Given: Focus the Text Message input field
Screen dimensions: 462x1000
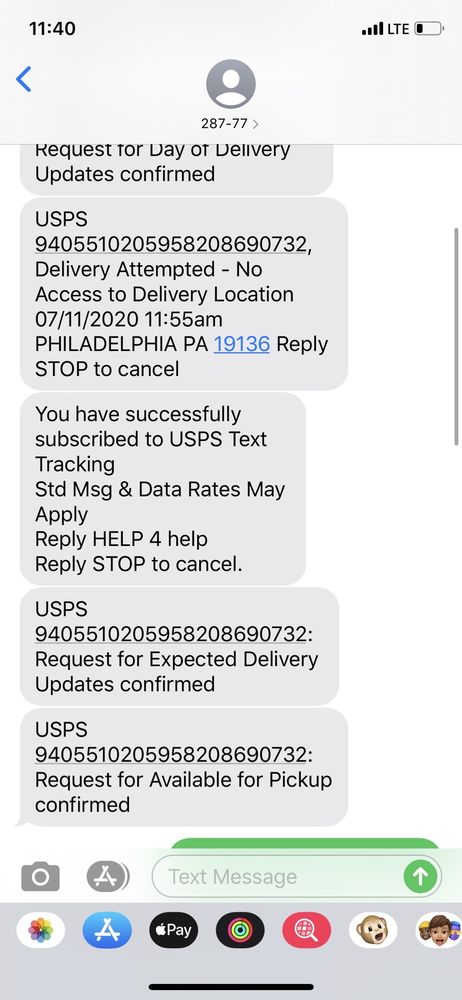Looking at the screenshot, I should pyautogui.click(x=278, y=877).
